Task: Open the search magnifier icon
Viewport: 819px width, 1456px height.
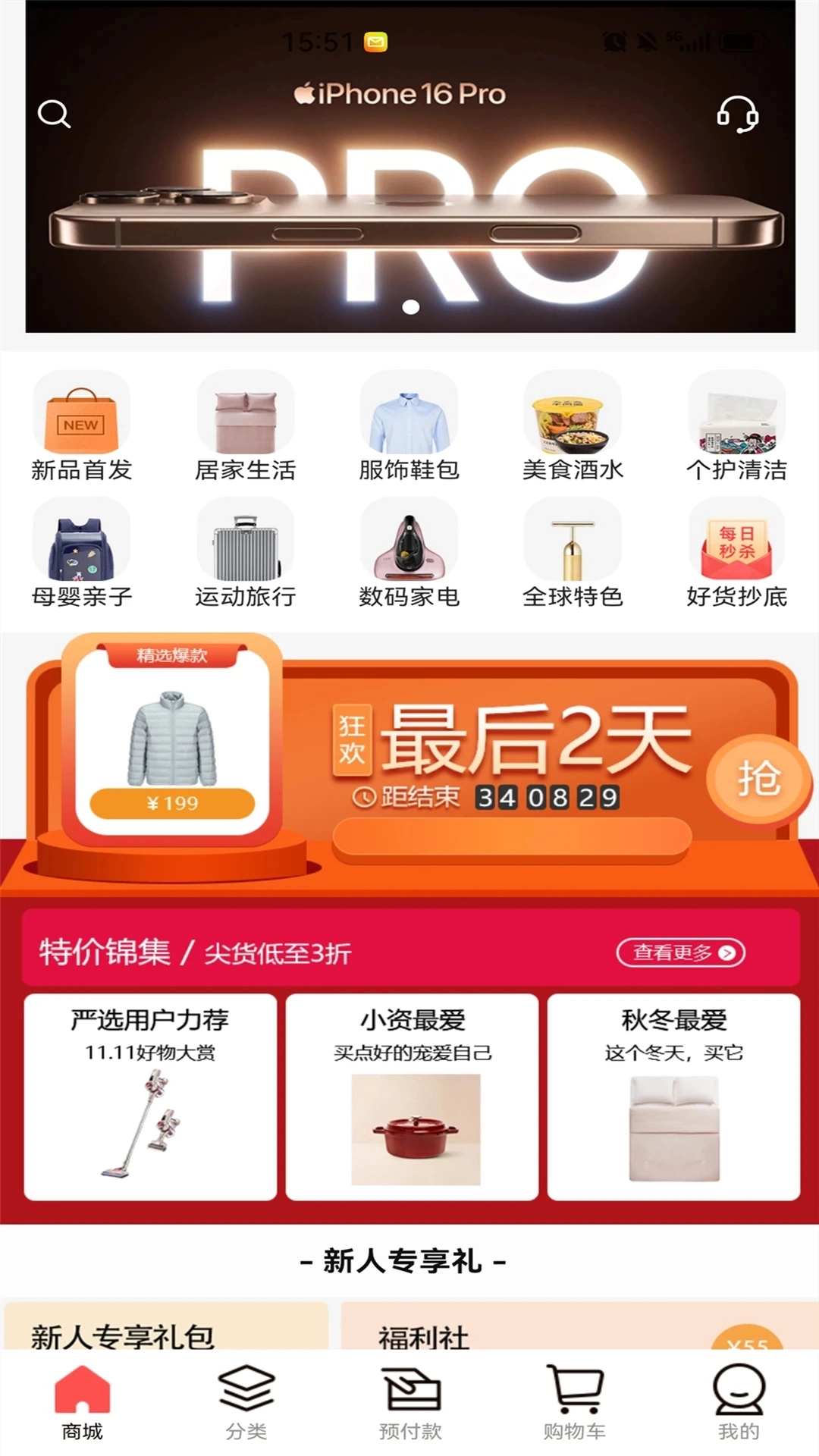Action: tap(54, 115)
